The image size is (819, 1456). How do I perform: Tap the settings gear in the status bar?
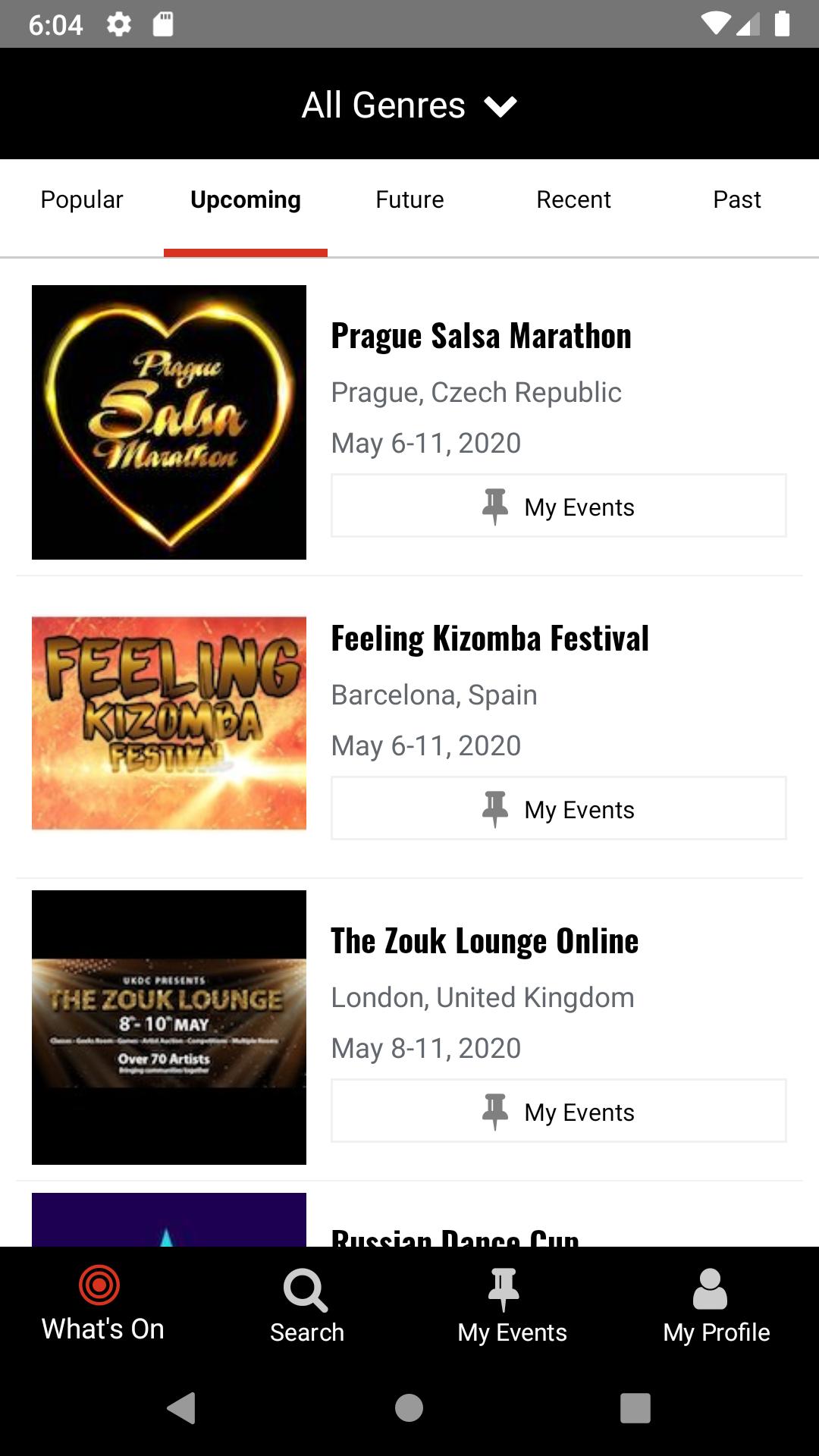(119, 24)
